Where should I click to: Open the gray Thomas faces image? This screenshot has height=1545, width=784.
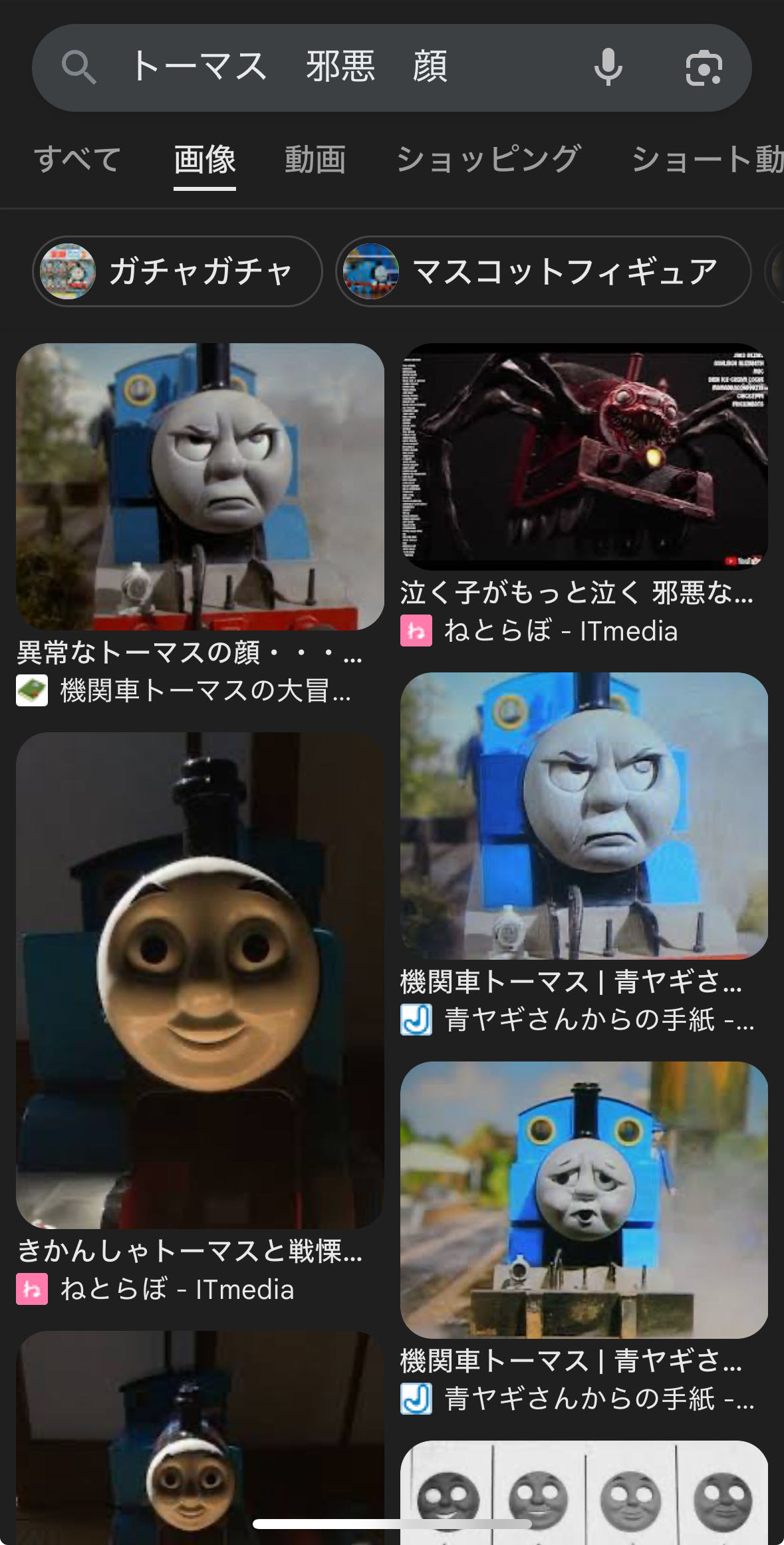584,1492
